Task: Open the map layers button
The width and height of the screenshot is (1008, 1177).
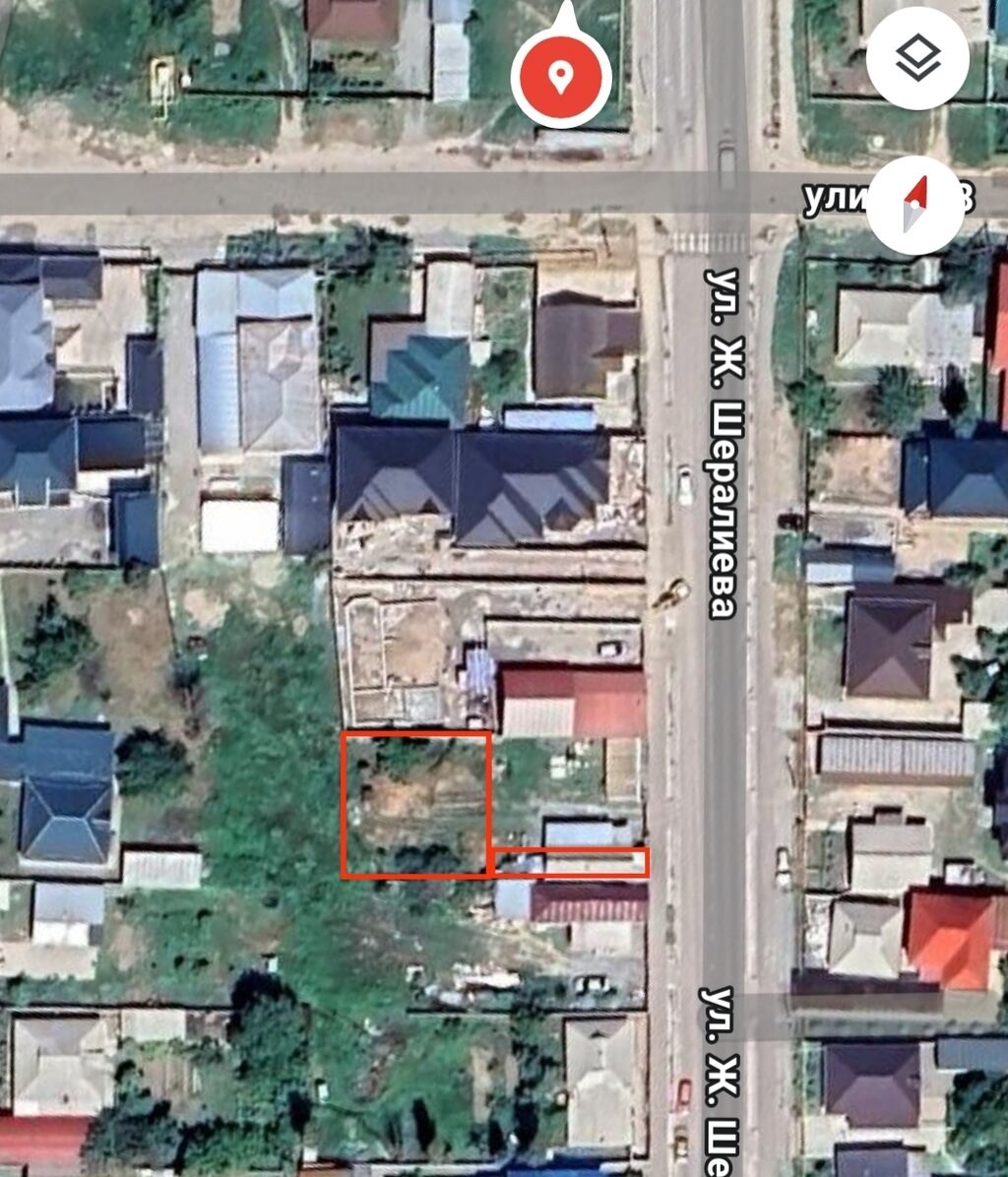Action: [917, 60]
